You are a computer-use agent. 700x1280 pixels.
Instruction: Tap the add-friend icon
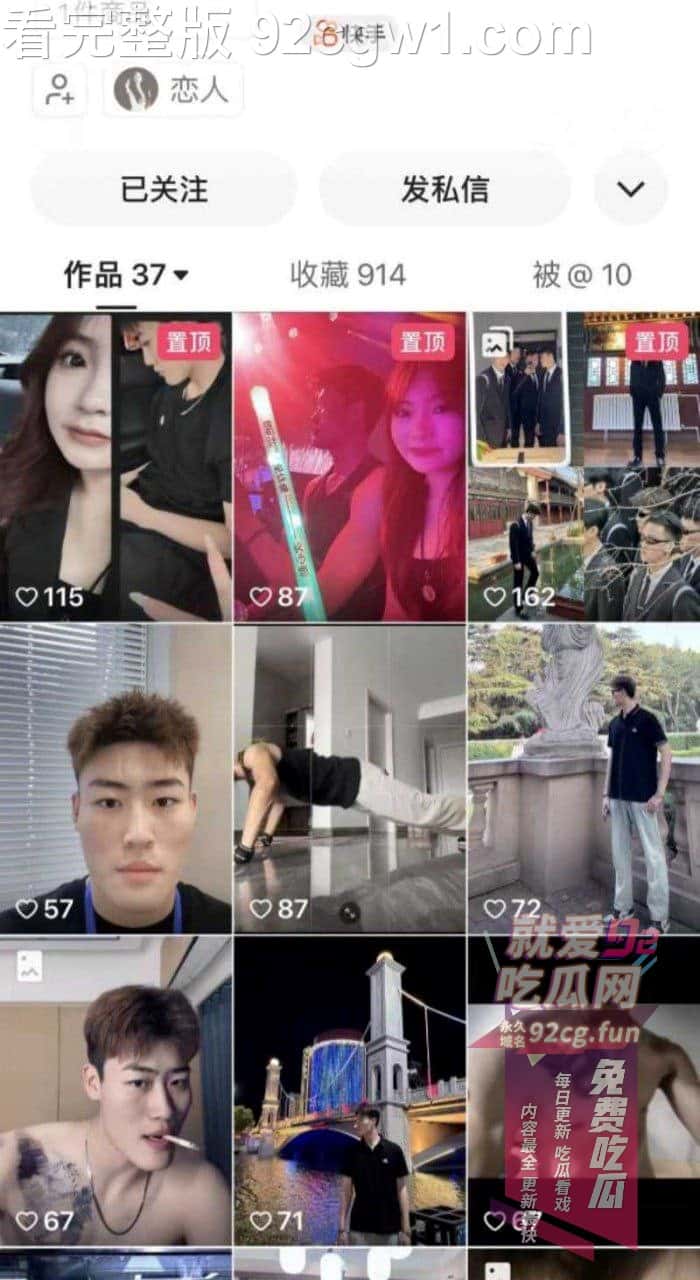click(x=59, y=90)
